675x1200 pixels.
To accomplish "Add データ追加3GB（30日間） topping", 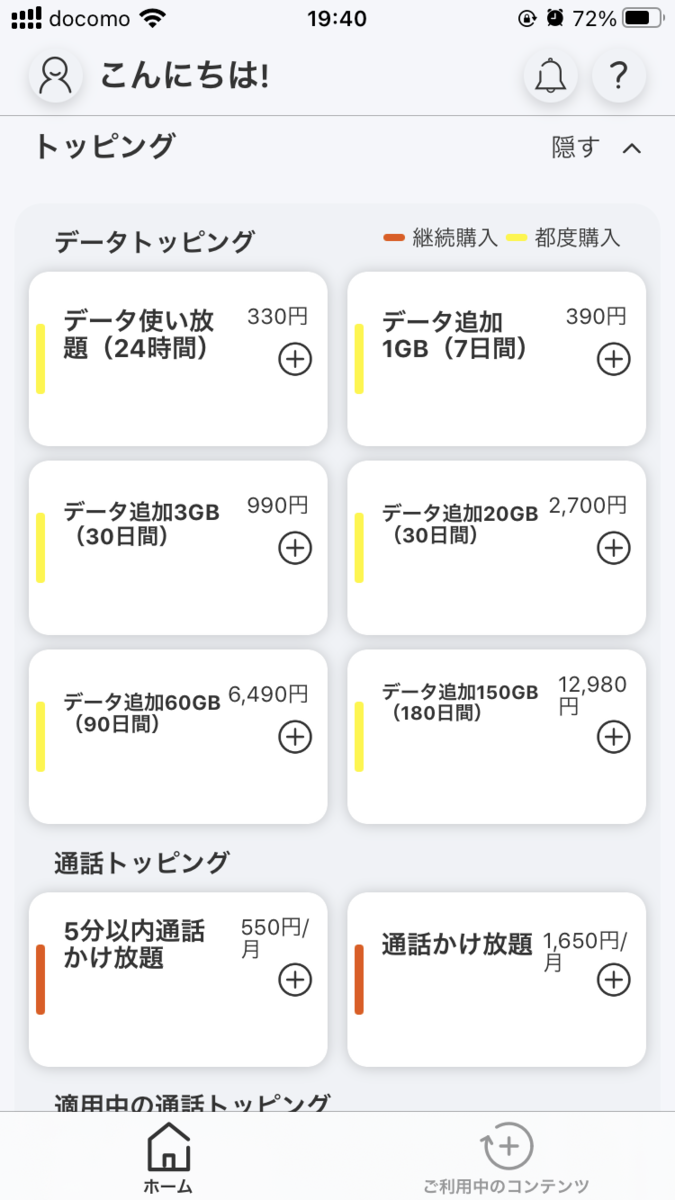I will (x=294, y=548).
